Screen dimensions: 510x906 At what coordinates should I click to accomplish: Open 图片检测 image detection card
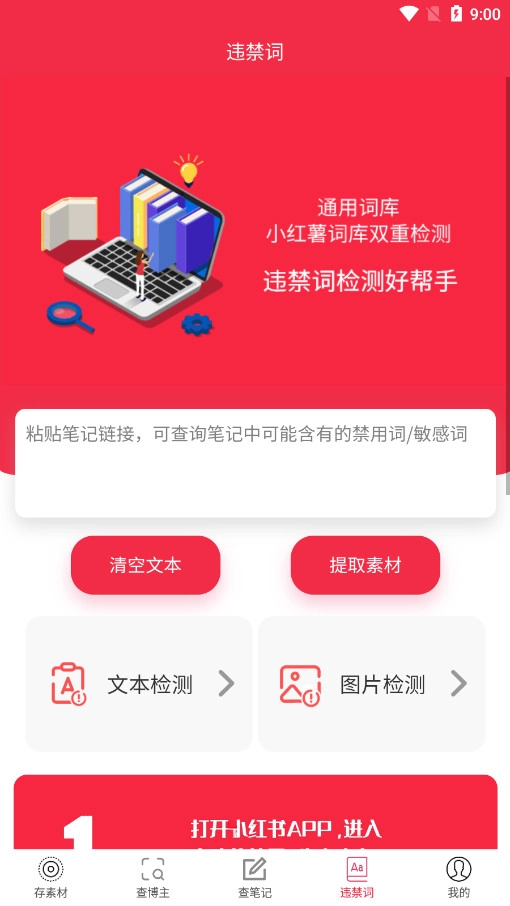[372, 684]
